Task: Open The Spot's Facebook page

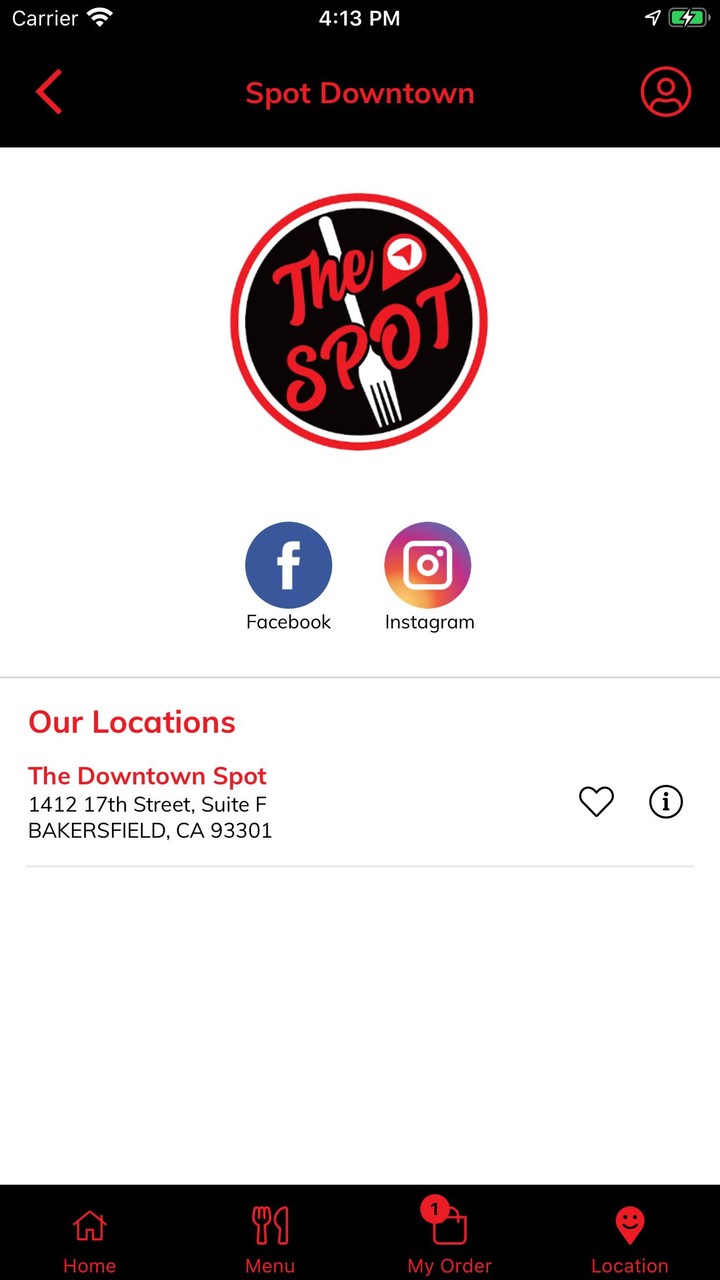Action: [288, 566]
